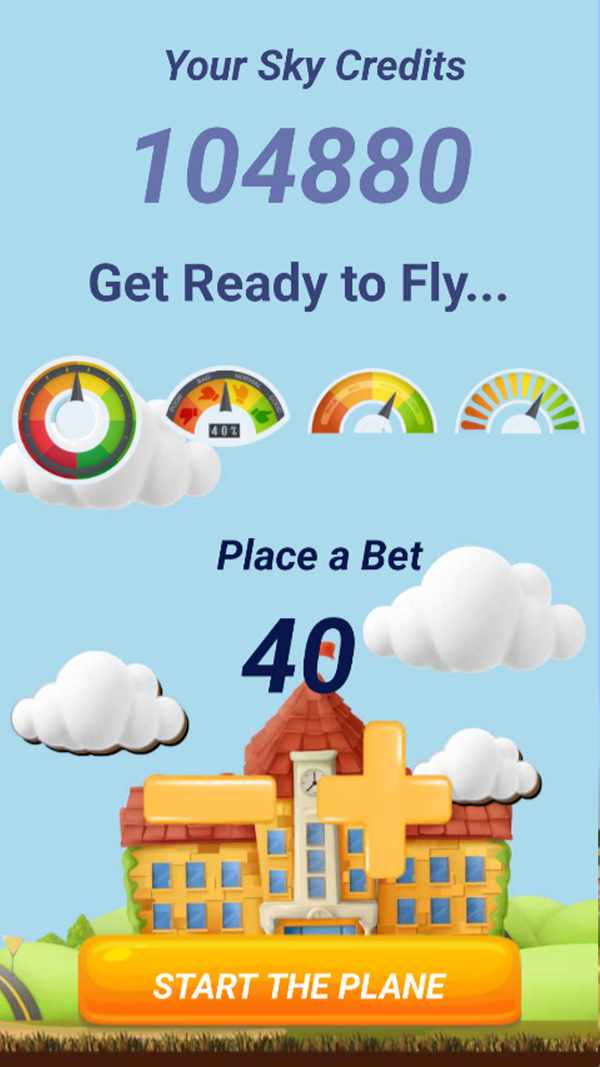
Task: Decrease the bet with the minus button
Action: (x=210, y=800)
